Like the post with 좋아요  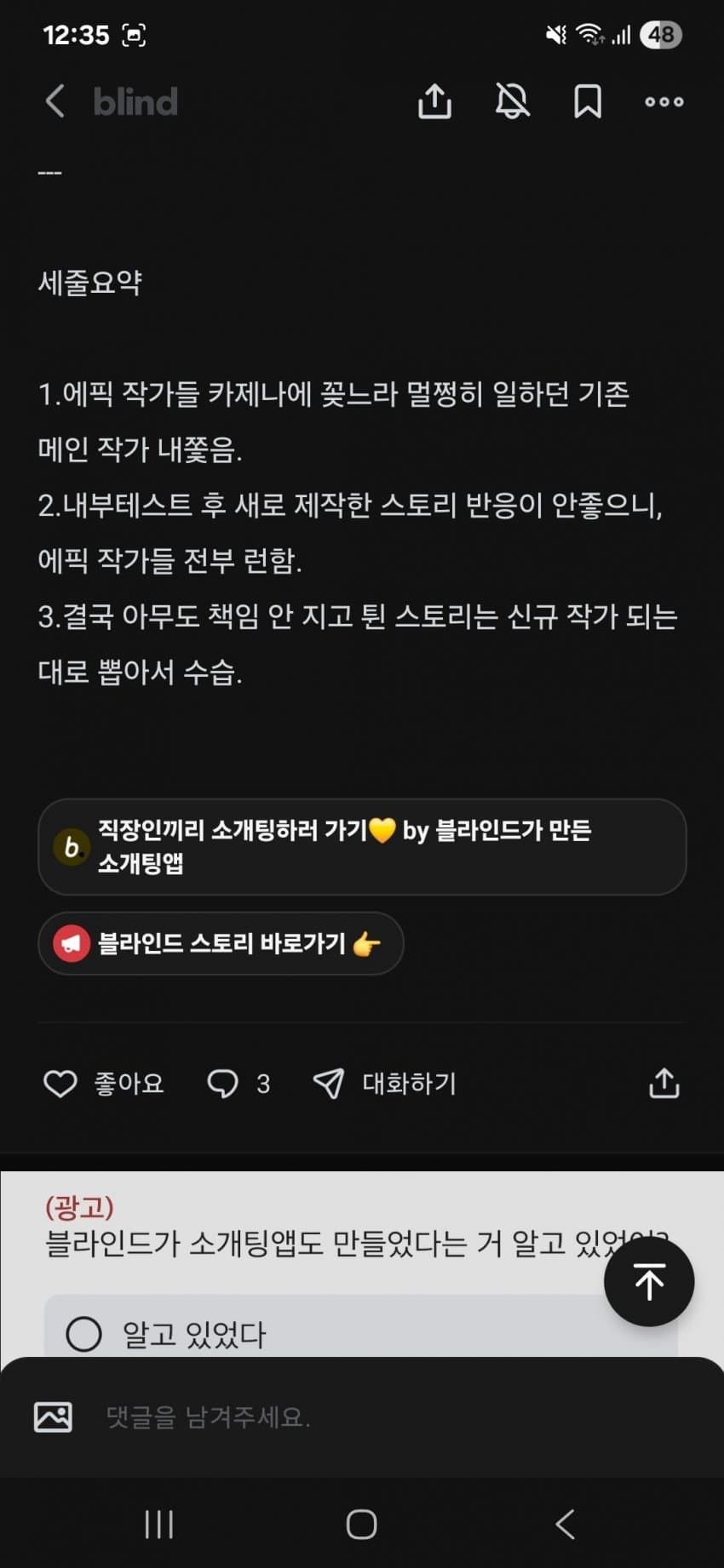point(103,1084)
